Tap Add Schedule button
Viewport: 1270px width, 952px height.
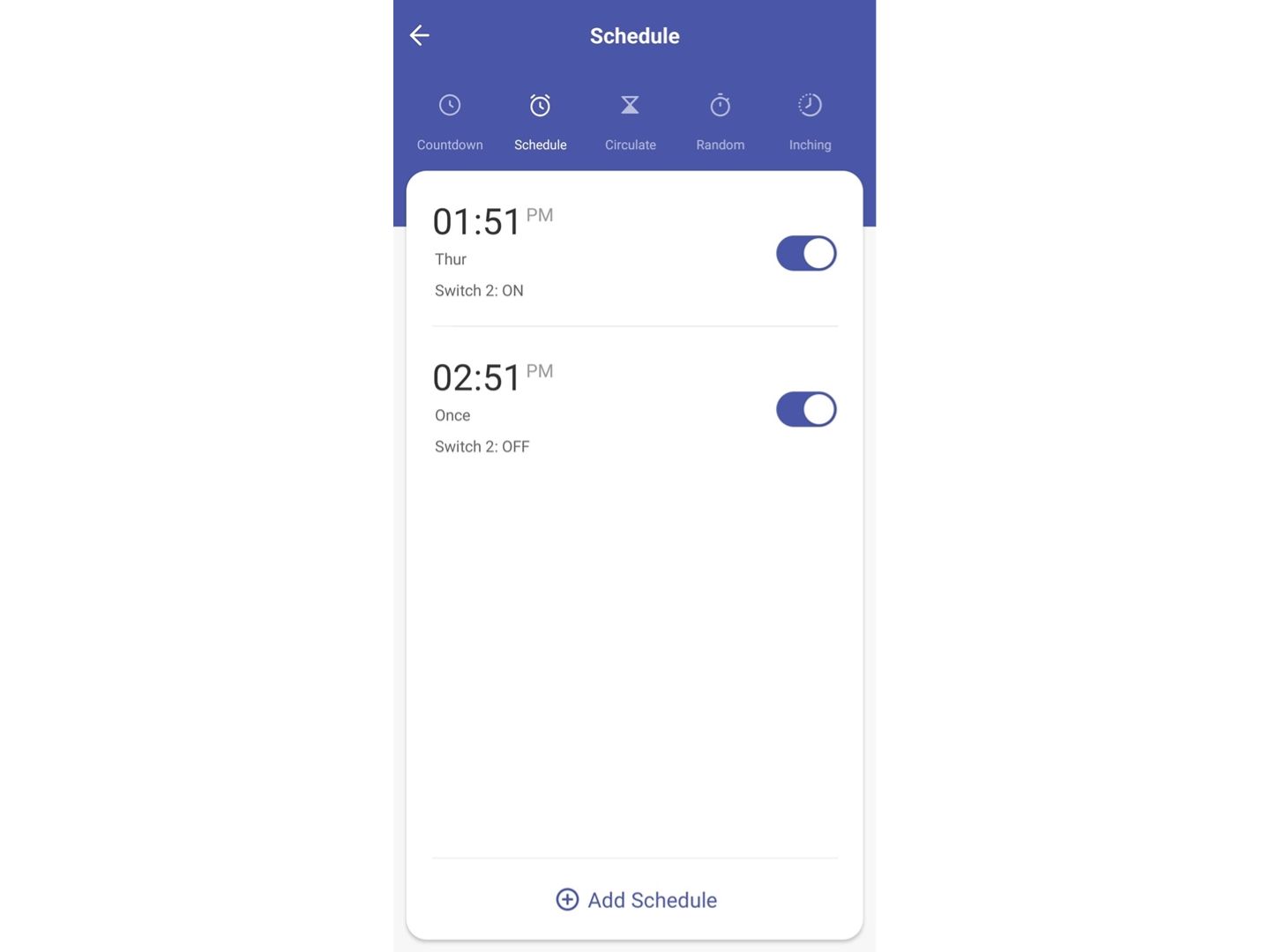[635, 900]
